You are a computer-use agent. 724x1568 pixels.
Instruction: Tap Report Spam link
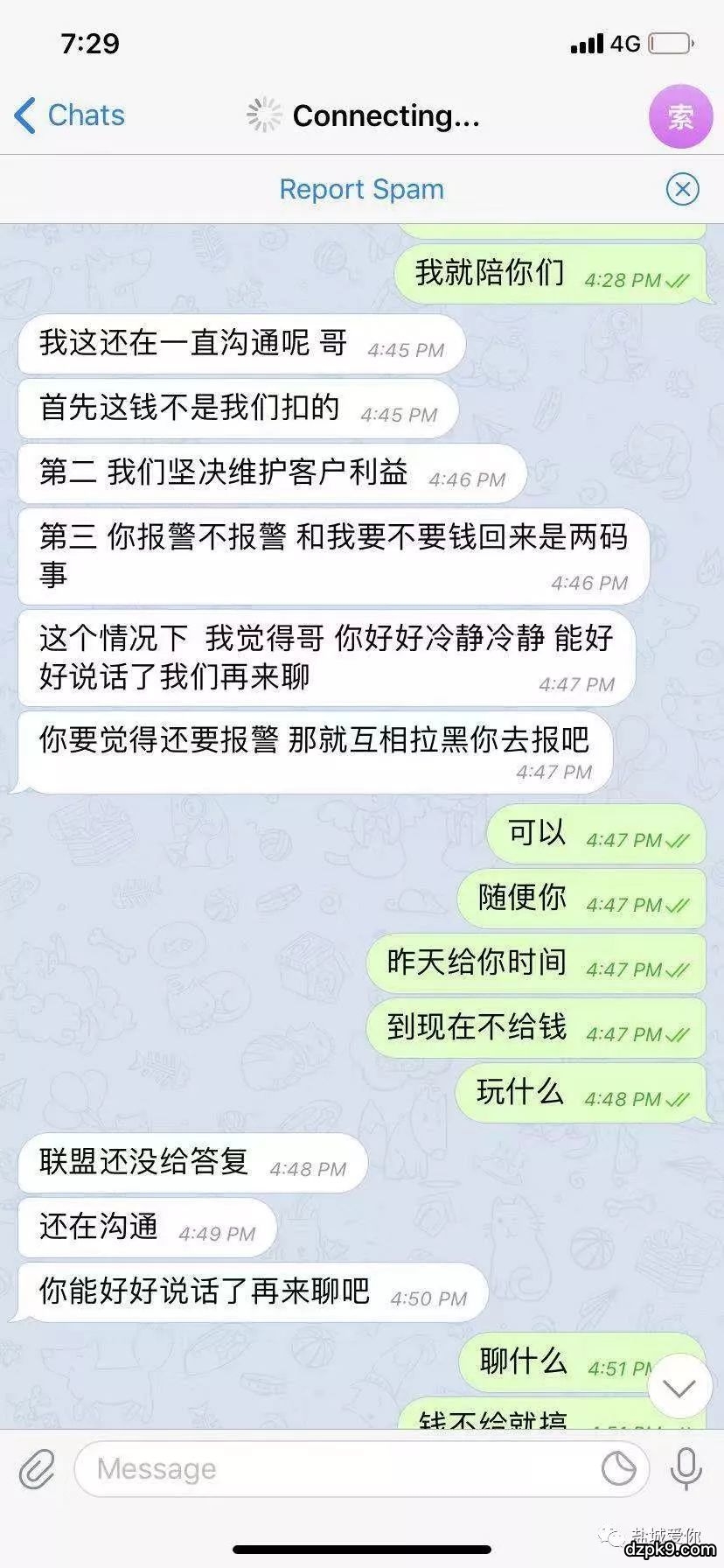click(x=361, y=189)
